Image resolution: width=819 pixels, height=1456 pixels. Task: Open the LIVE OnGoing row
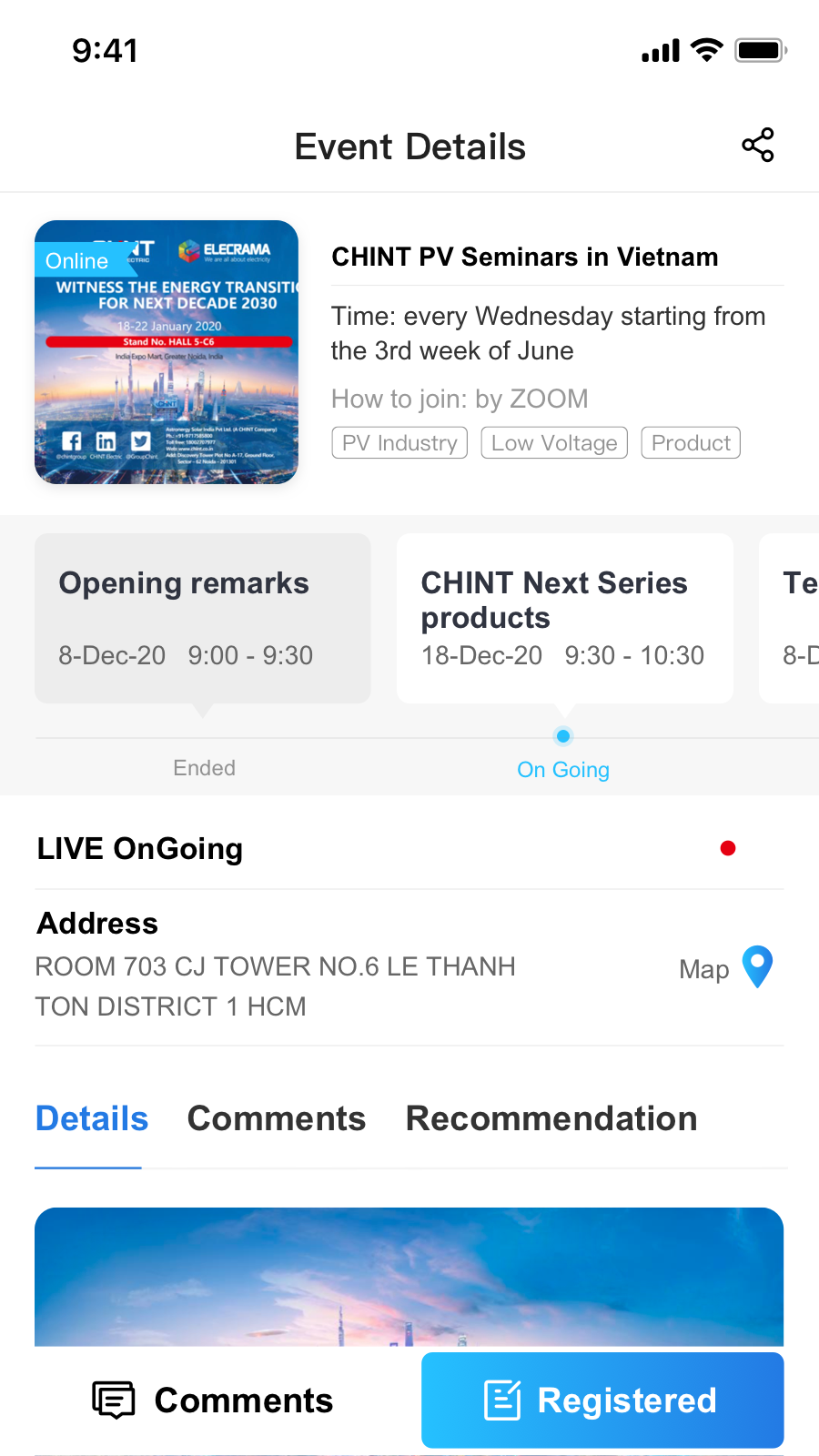409,849
